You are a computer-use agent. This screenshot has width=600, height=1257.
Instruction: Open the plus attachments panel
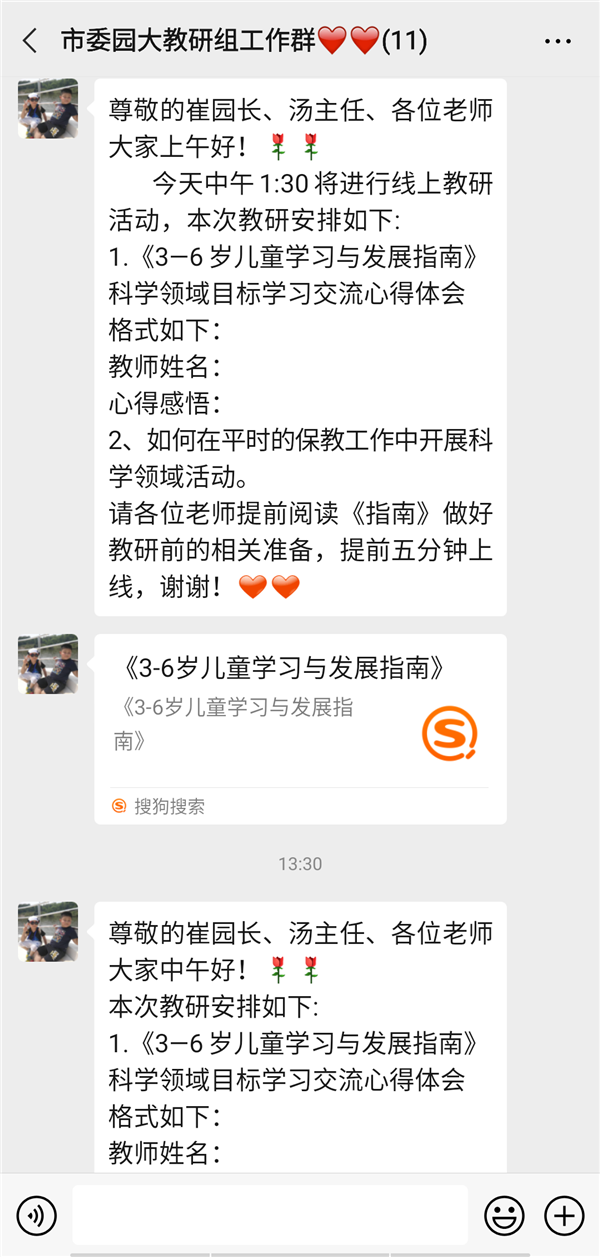pos(563,1216)
